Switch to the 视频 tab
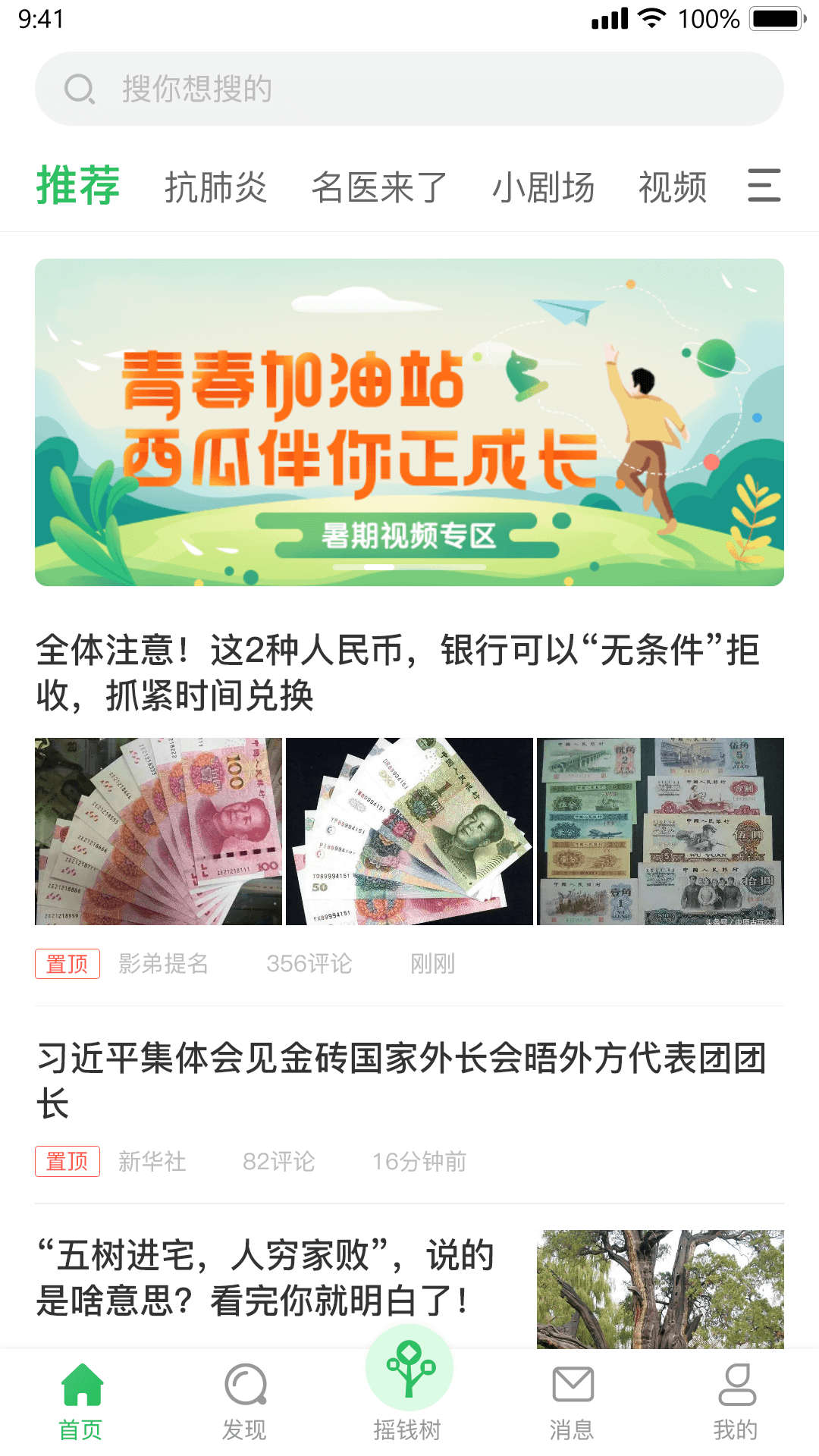 pyautogui.click(x=673, y=187)
